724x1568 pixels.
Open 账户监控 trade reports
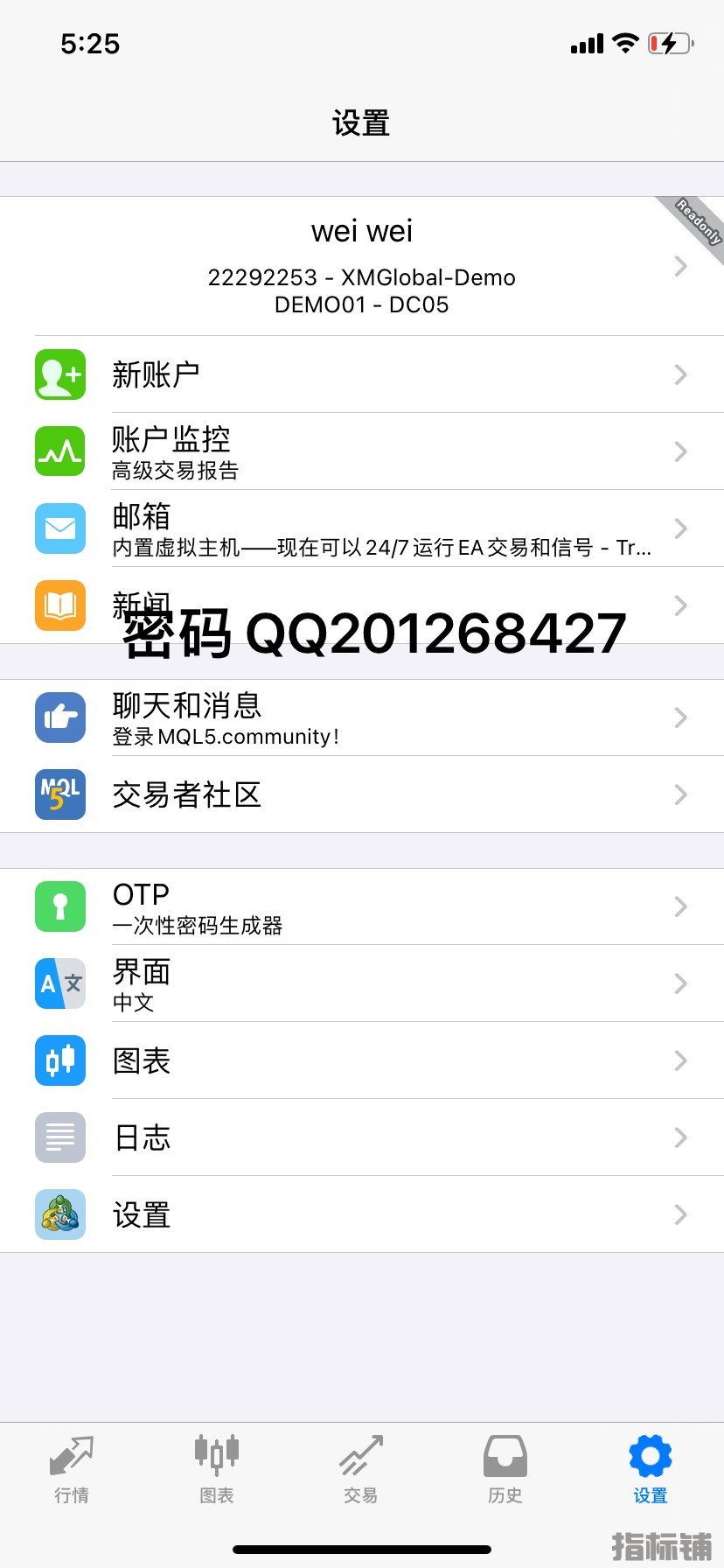point(361,451)
